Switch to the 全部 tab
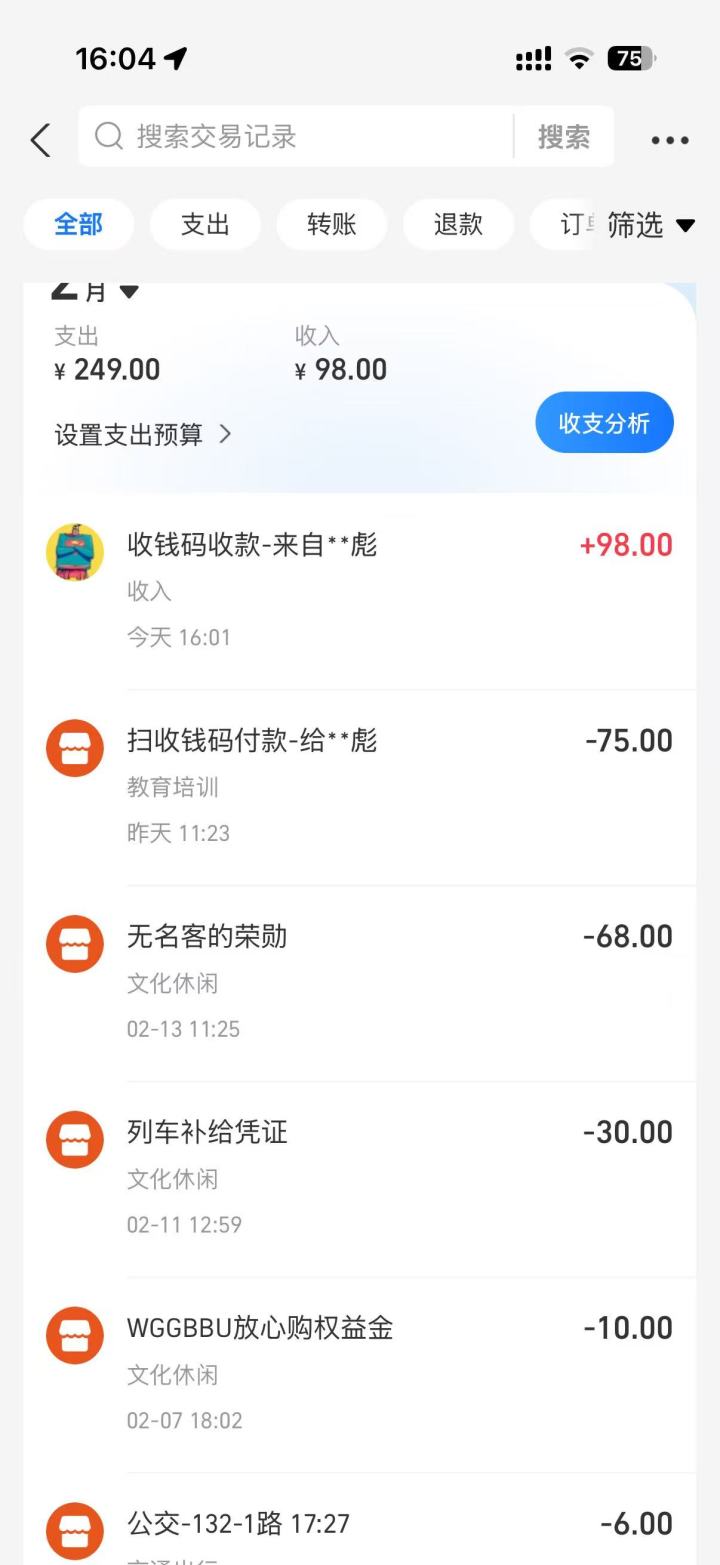 [x=78, y=224]
